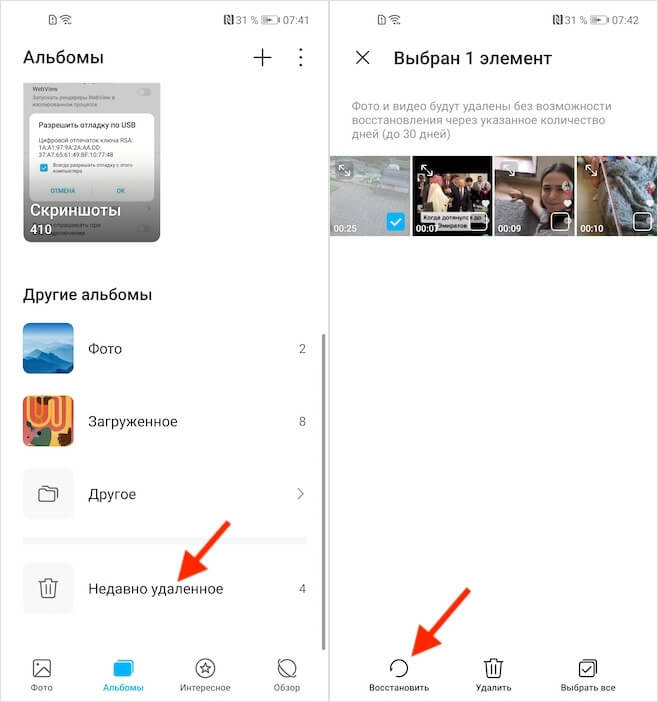Select the 00:10 video
The image size is (658, 702).
642,222
